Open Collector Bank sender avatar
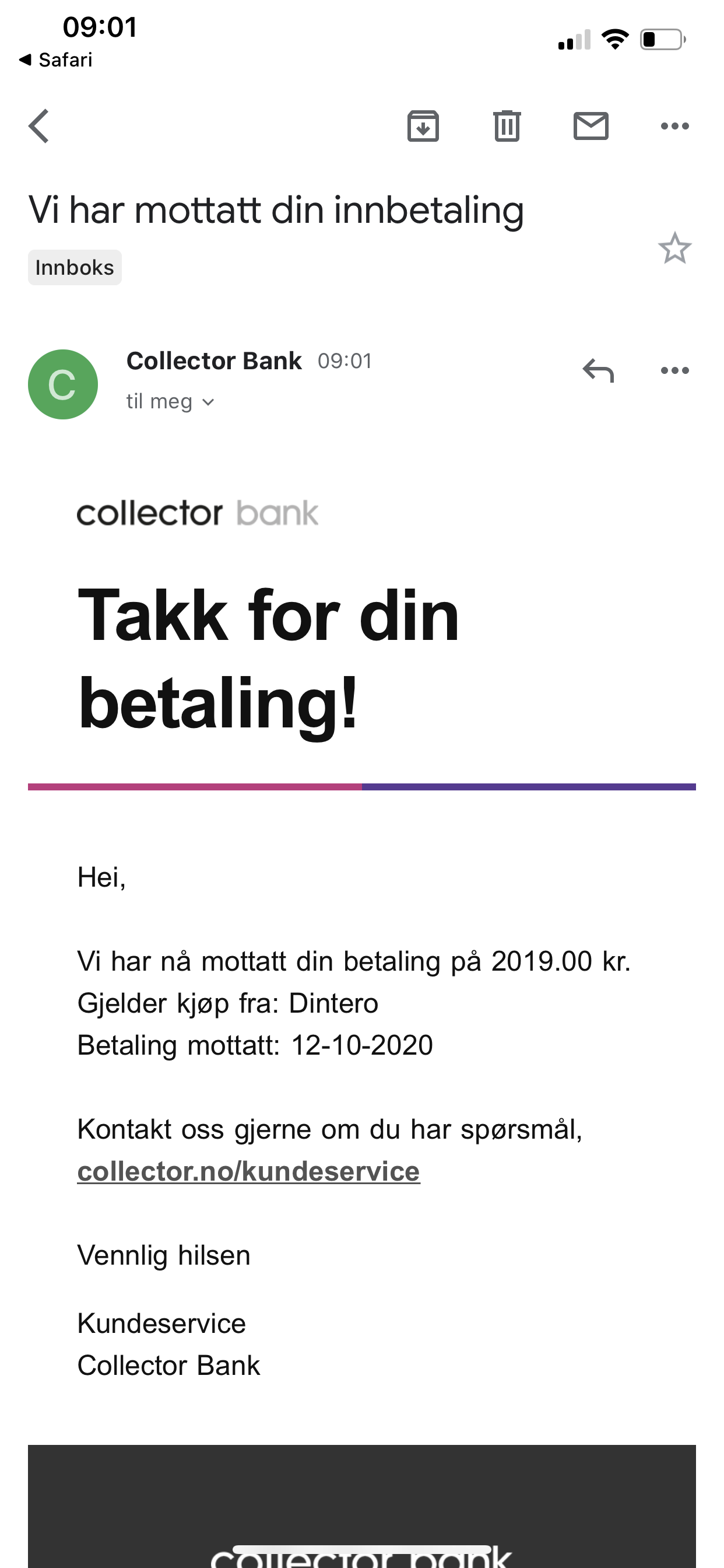The height and width of the screenshot is (1568, 724). [x=63, y=384]
